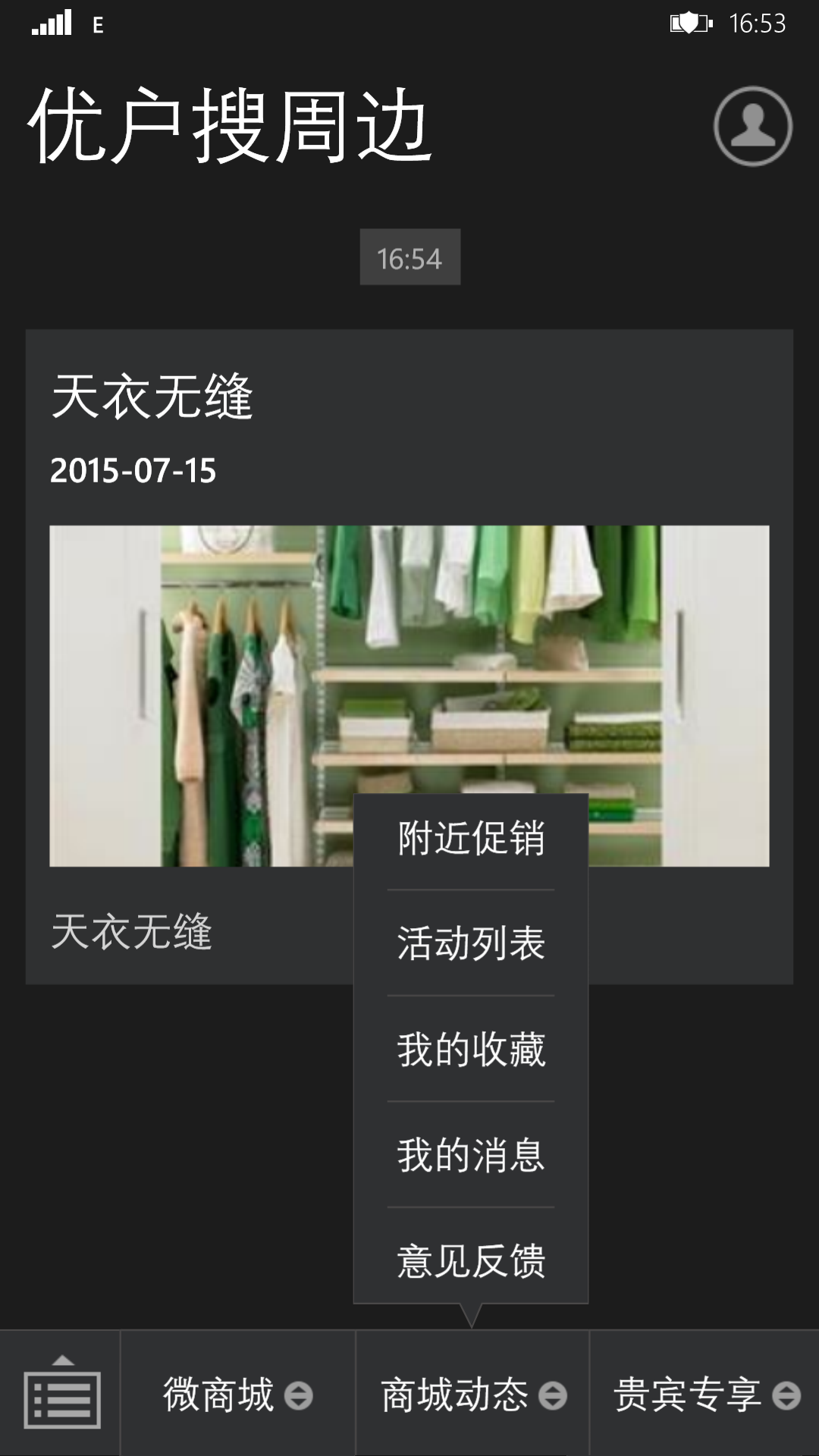This screenshot has height=1456, width=819.
Task: Choose 意见反馈 from the menu
Action: coord(471,1261)
